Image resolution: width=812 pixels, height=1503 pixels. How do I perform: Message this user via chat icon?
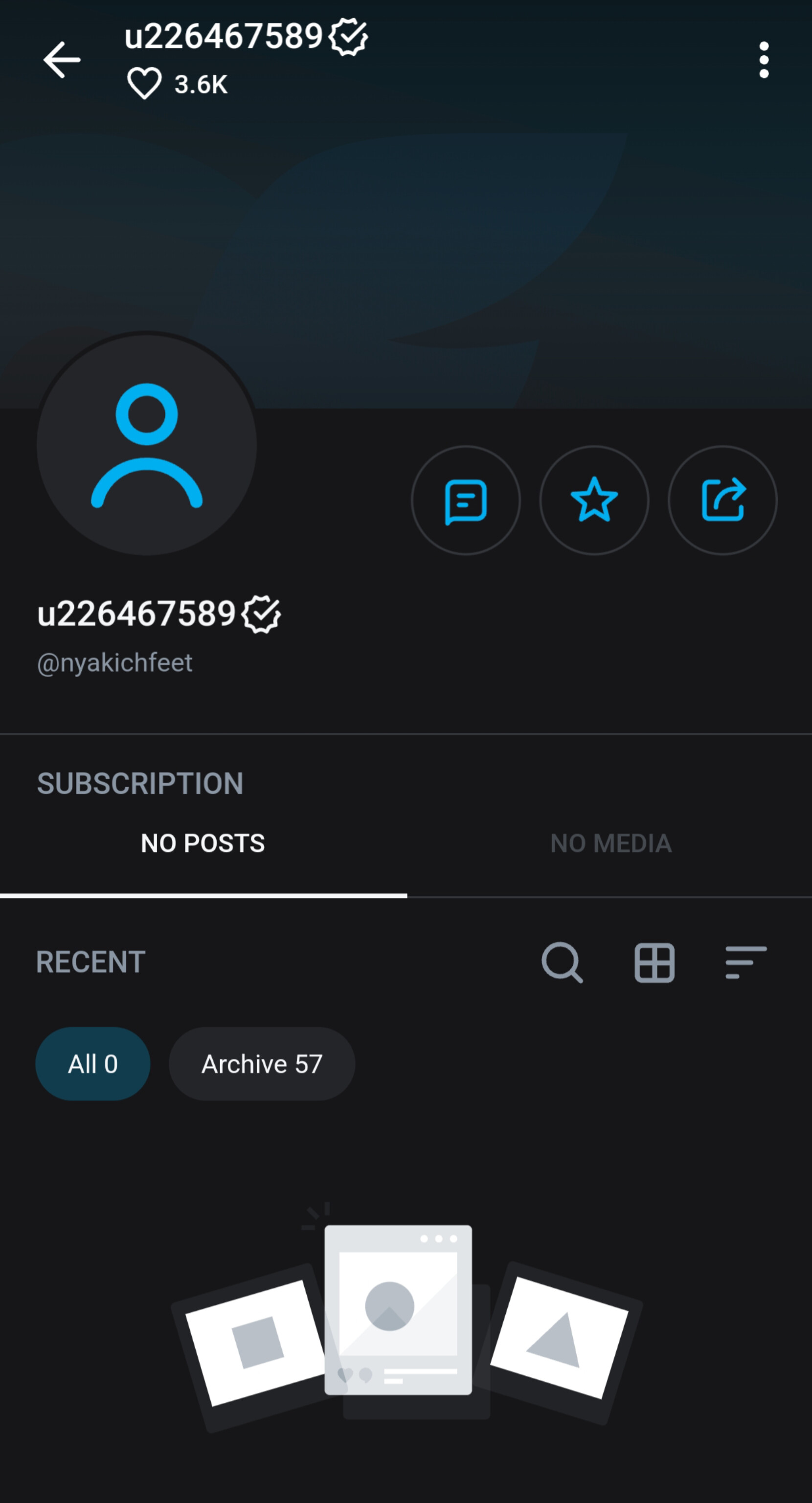pyautogui.click(x=466, y=501)
